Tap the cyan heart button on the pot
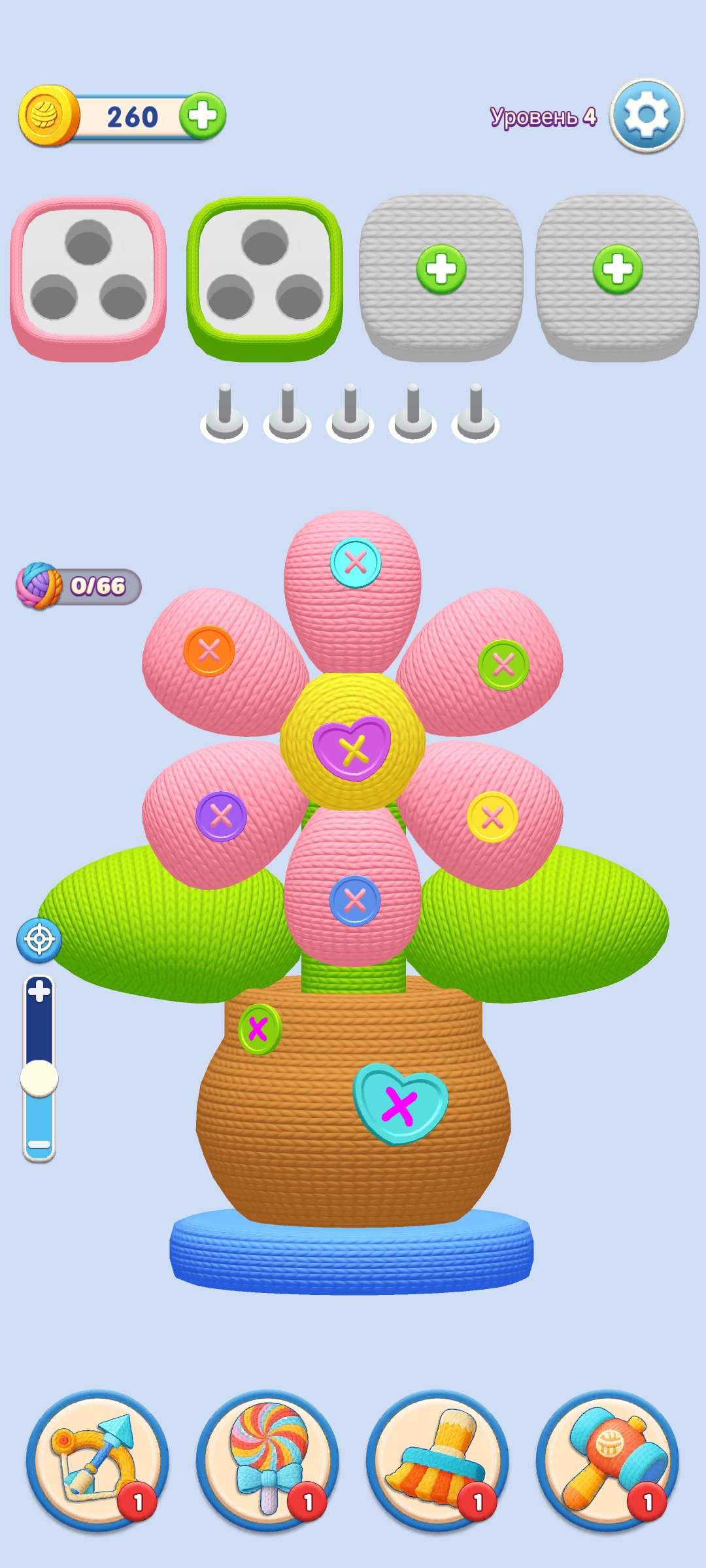The width and height of the screenshot is (706, 1568). 400,1103
